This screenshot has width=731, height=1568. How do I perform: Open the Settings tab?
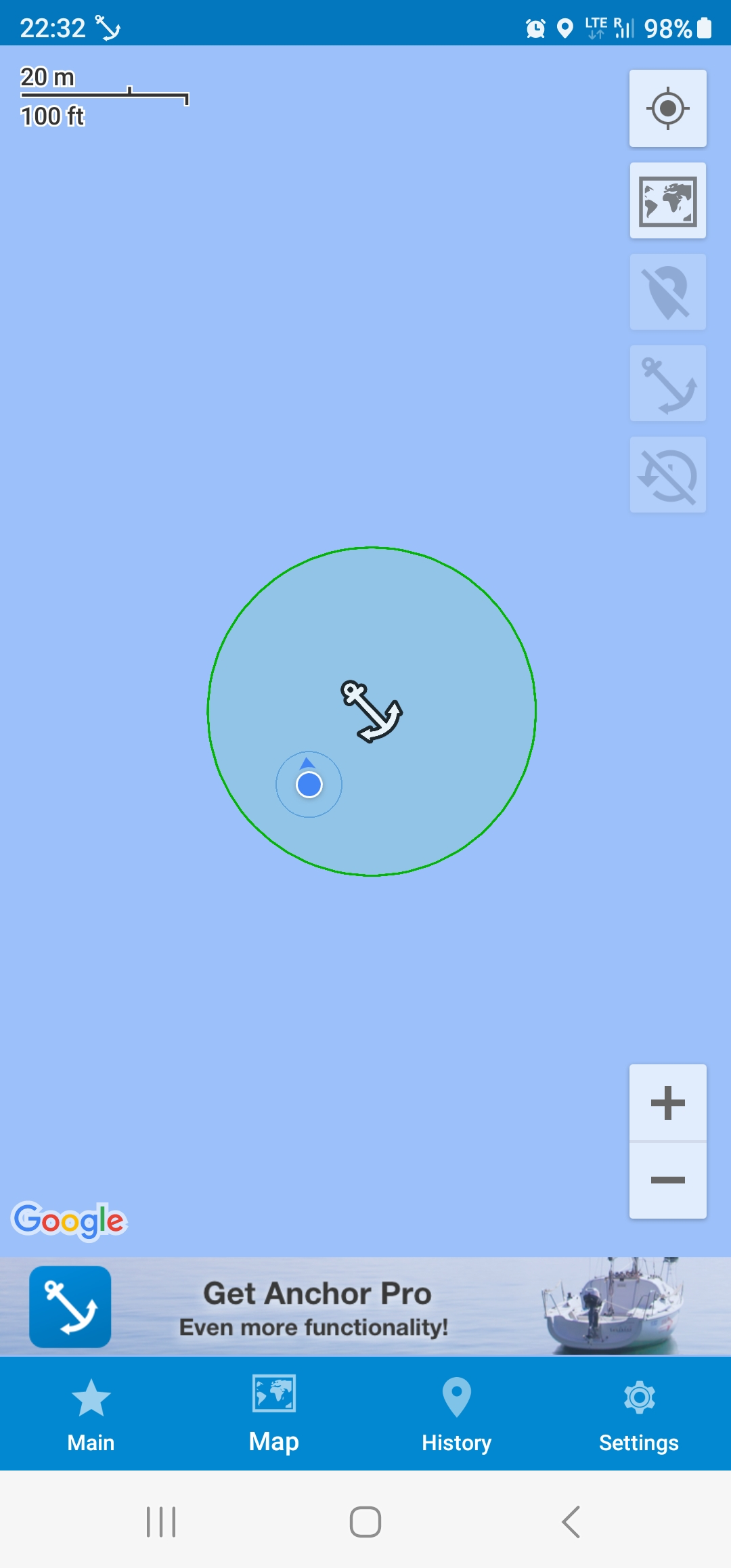coord(639,1414)
